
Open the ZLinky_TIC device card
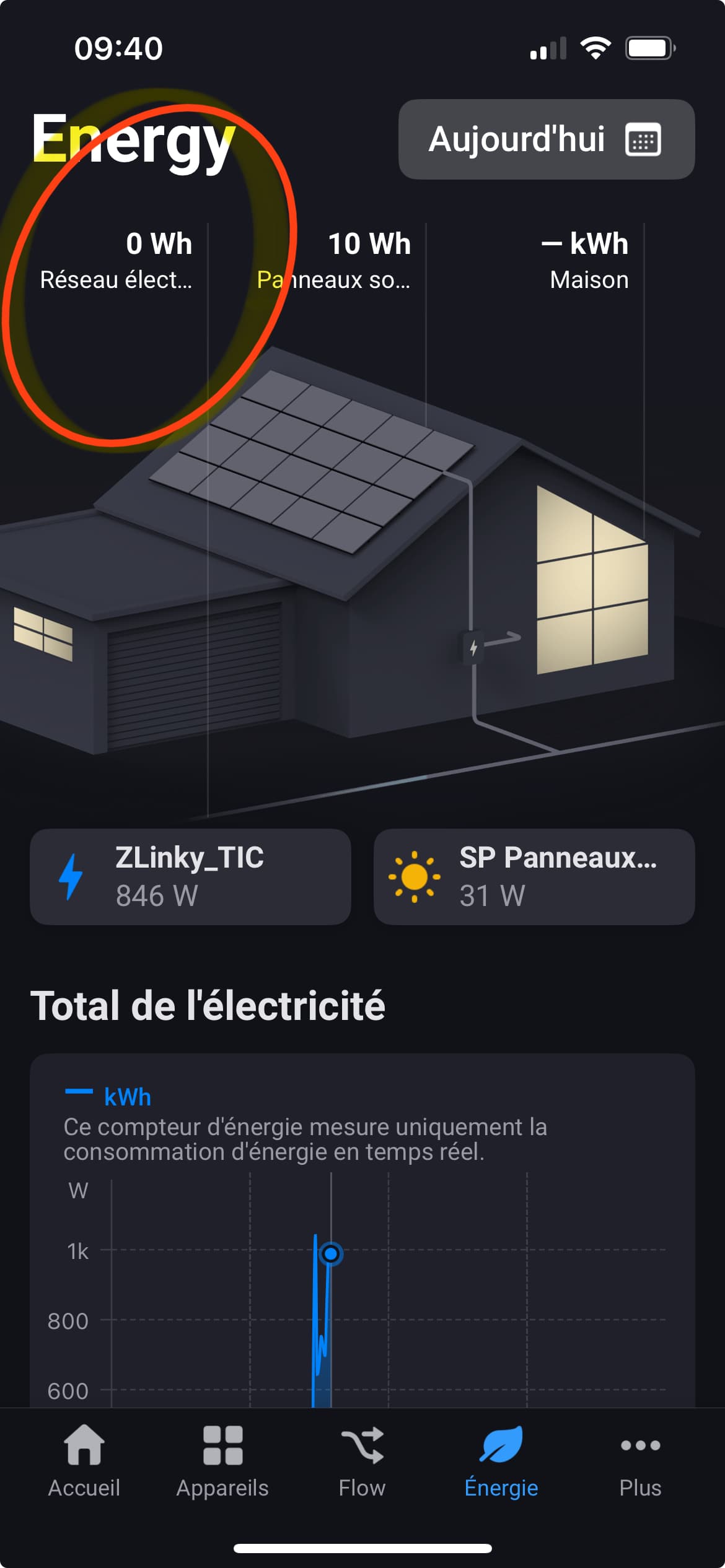click(x=190, y=876)
